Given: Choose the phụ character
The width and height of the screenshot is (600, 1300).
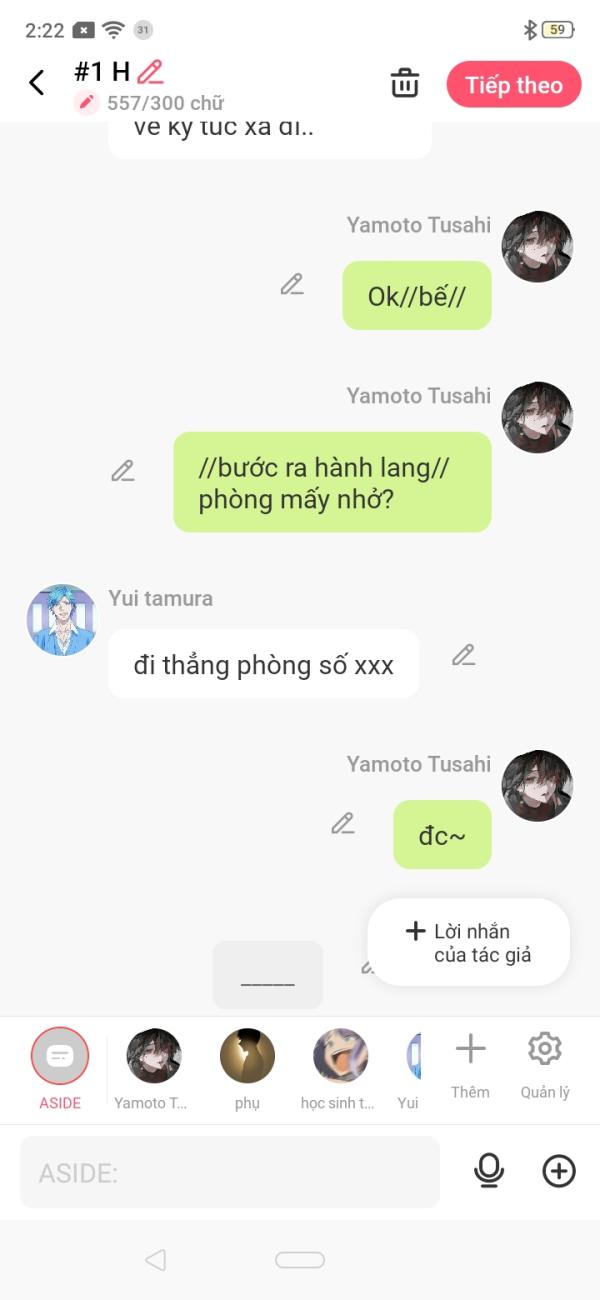Looking at the screenshot, I should pyautogui.click(x=247, y=1069).
